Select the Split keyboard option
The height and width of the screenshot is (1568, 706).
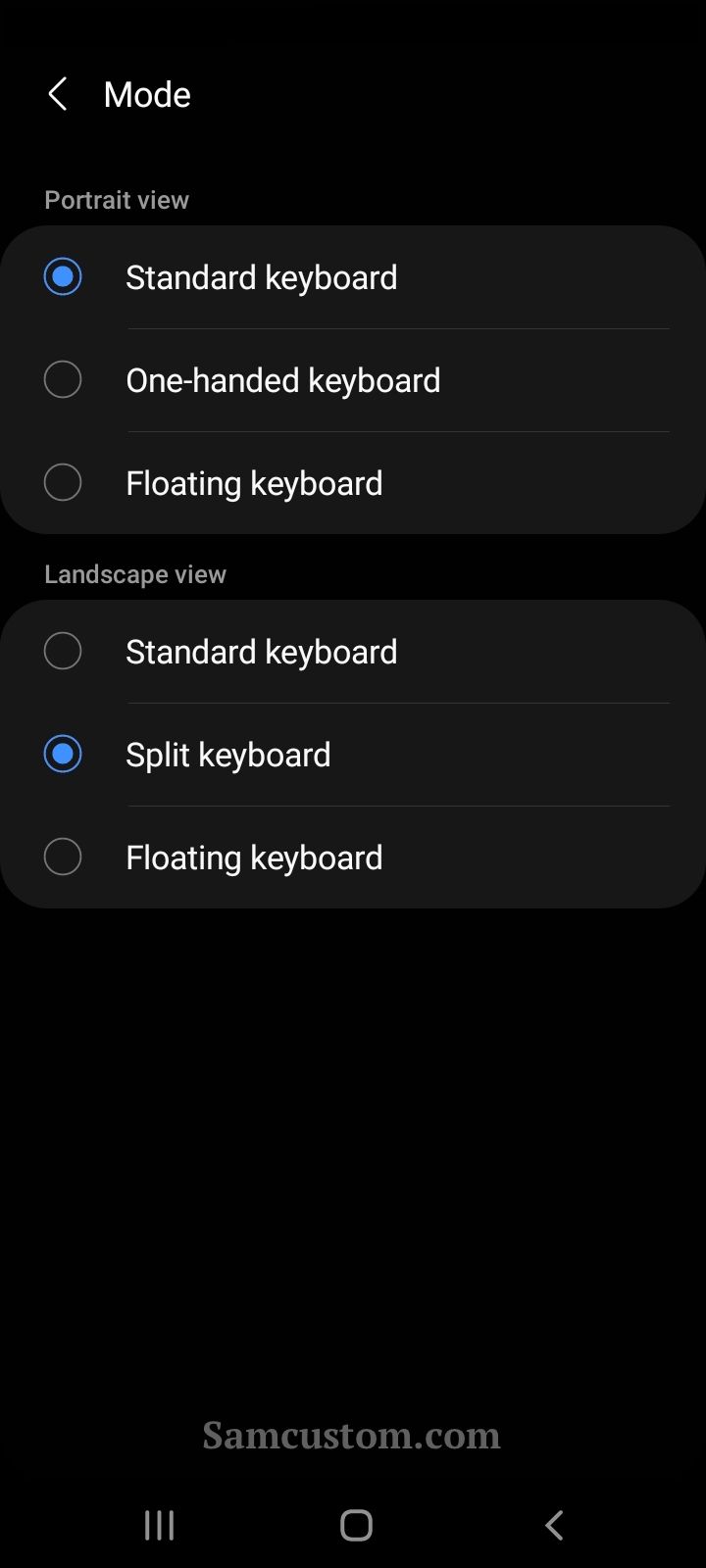353,755
